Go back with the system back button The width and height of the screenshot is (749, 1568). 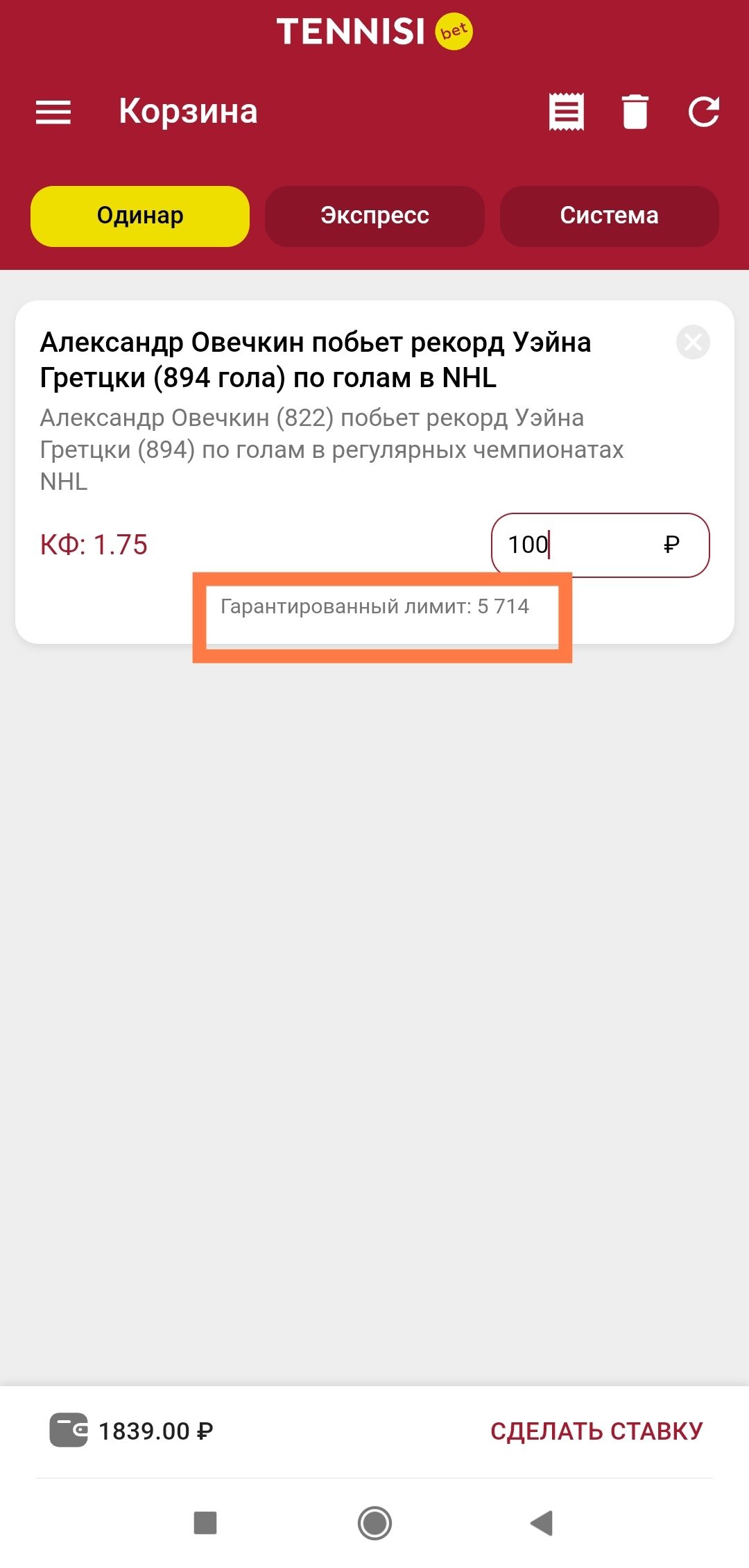542,1523
